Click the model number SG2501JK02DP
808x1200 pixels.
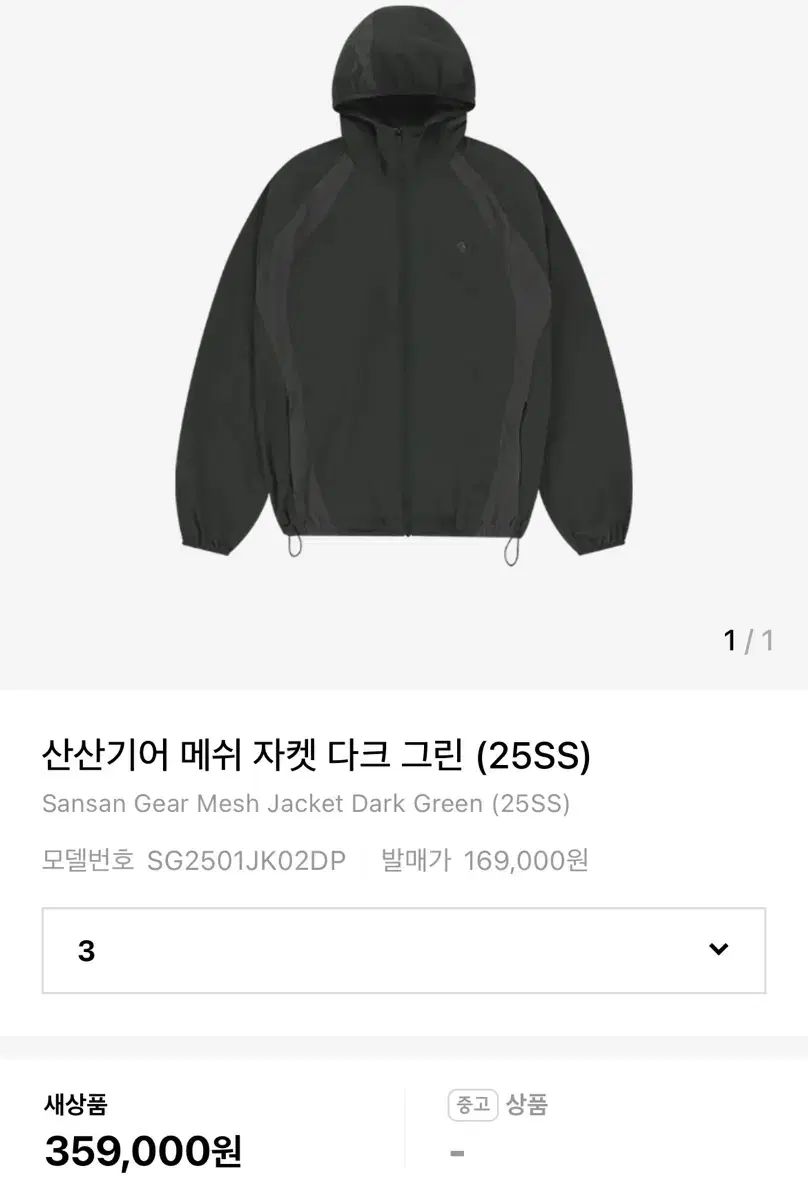tap(248, 860)
